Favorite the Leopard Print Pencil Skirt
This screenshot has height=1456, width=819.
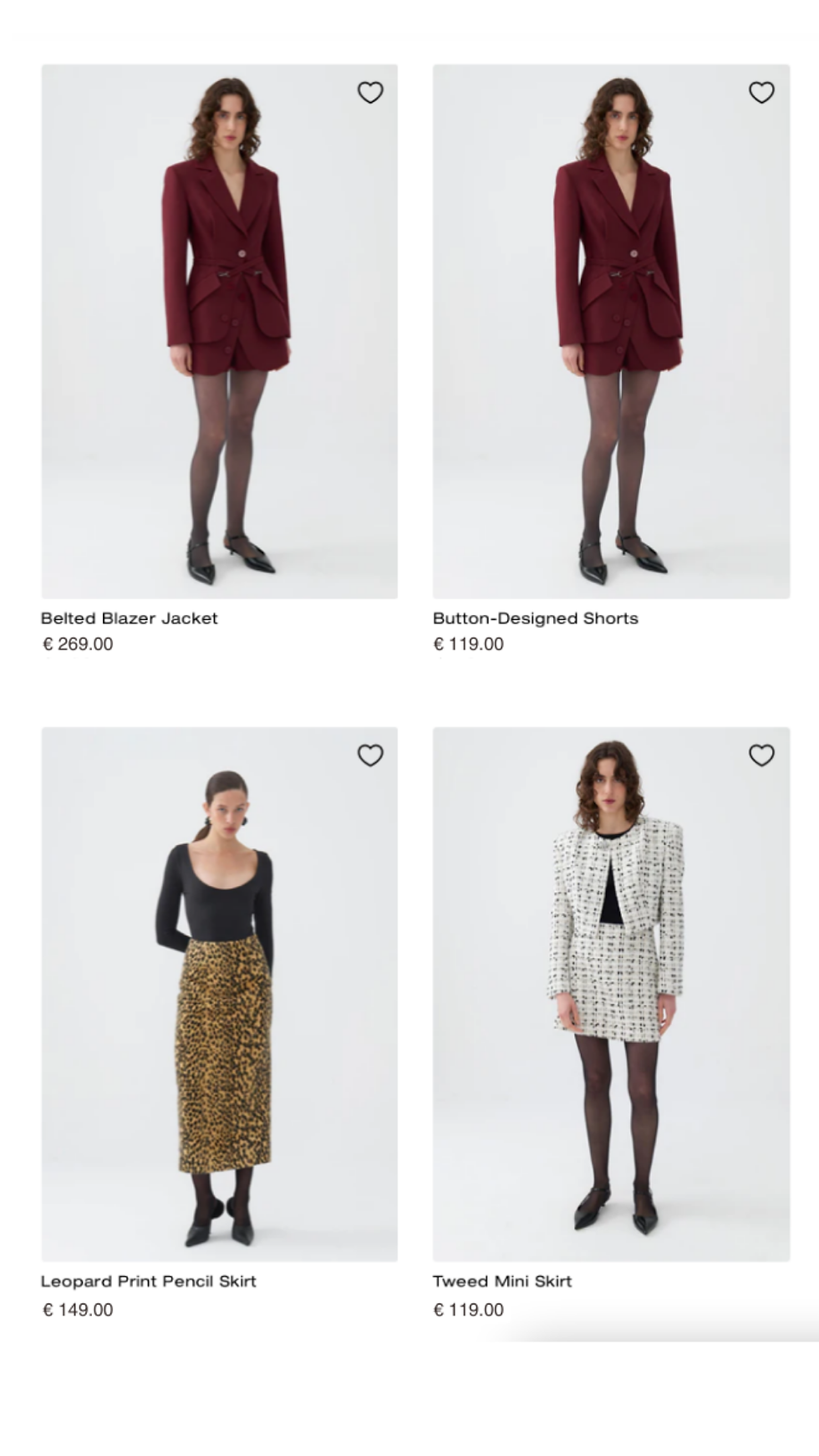tap(370, 756)
